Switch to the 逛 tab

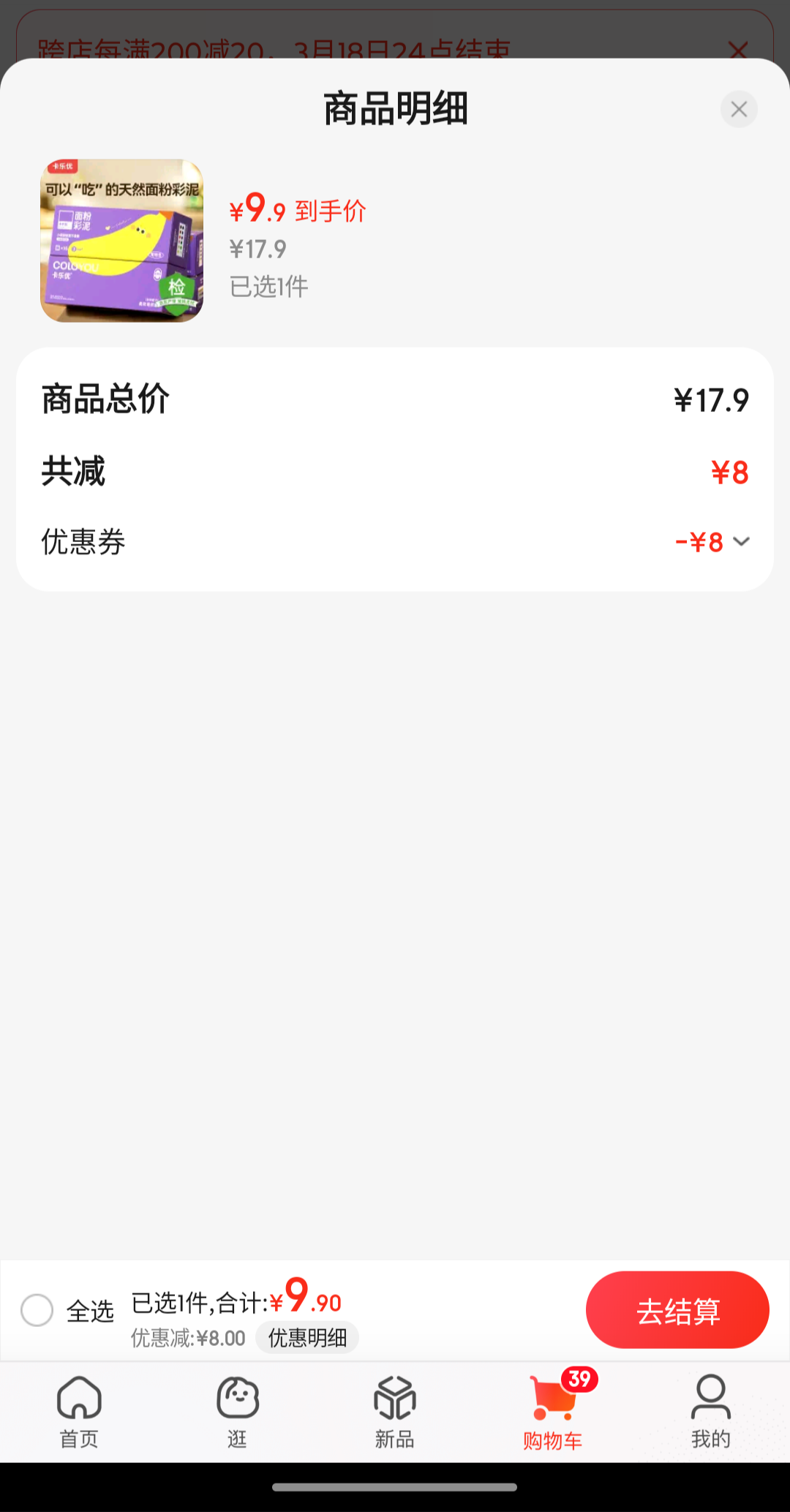(237, 1412)
